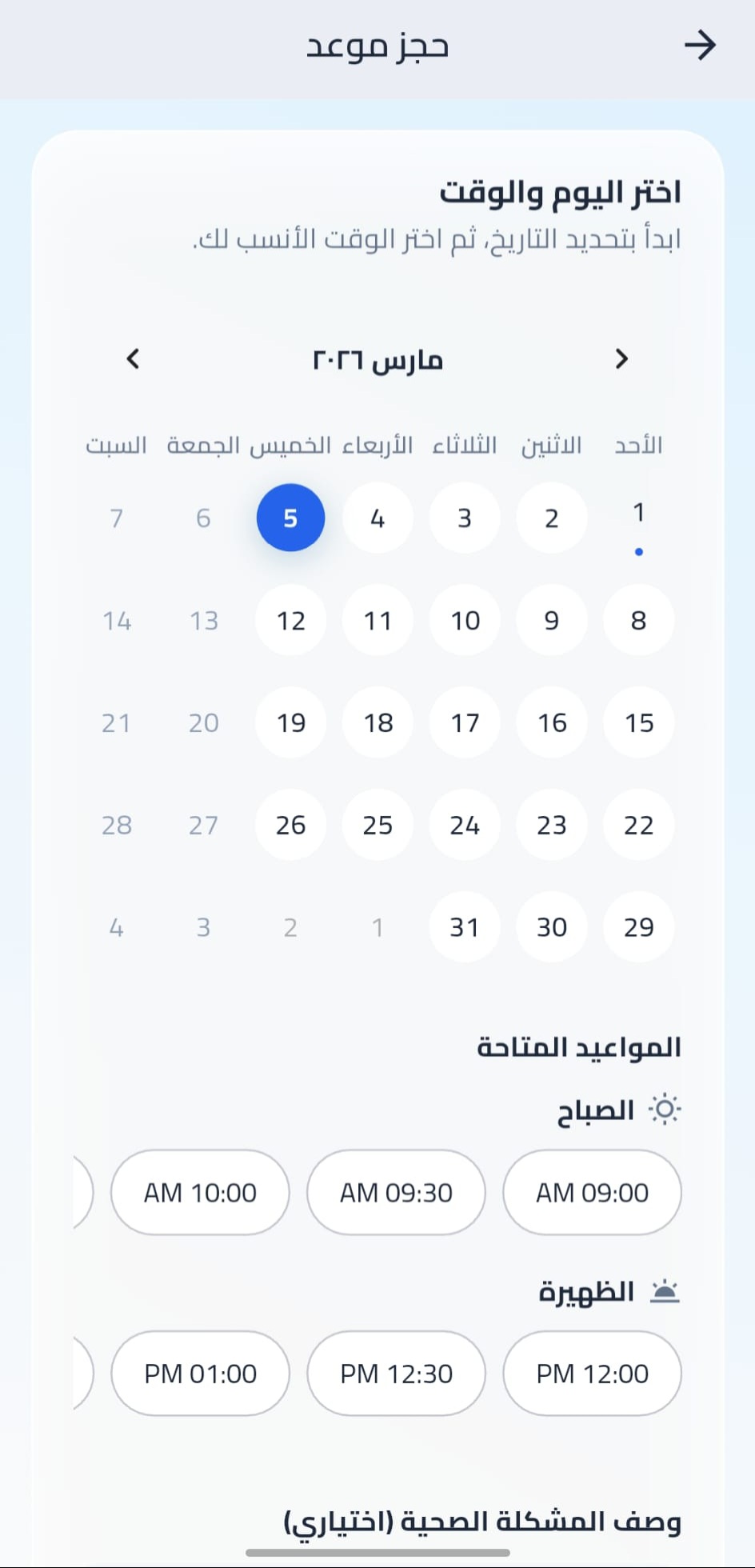The height and width of the screenshot is (1568, 755).
Task: Select March 31 on the calendar
Action: coord(465,927)
